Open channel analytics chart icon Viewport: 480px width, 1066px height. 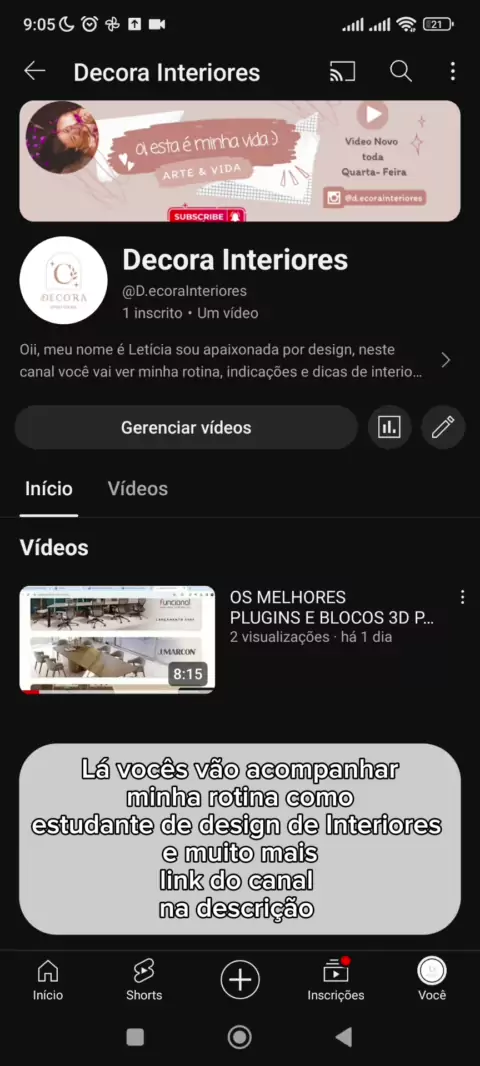tap(390, 427)
